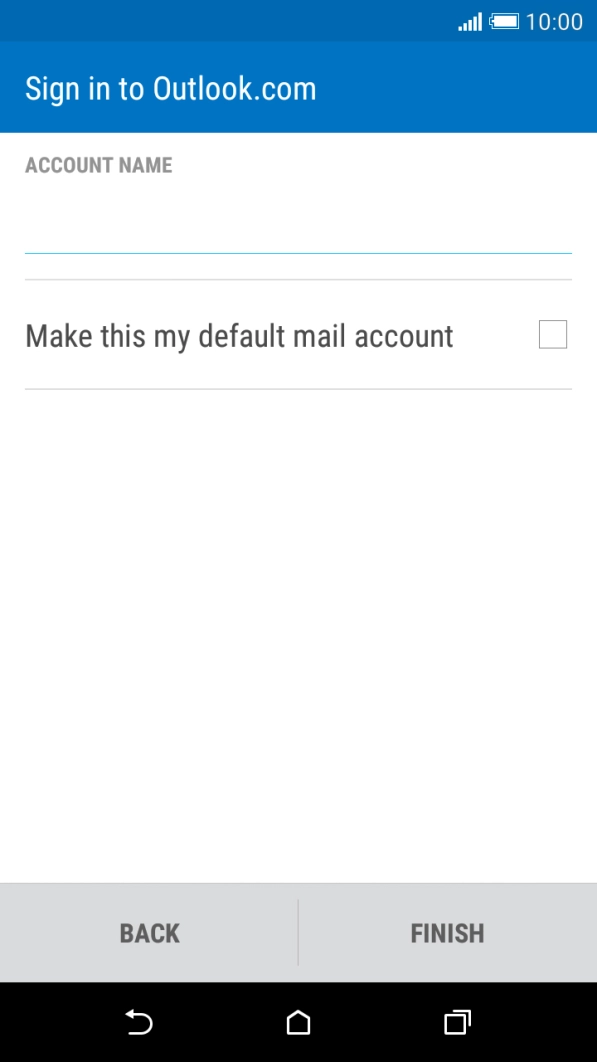This screenshot has height=1062, width=597.
Task: Tap the system back navigation arrow
Action: coord(139,1022)
